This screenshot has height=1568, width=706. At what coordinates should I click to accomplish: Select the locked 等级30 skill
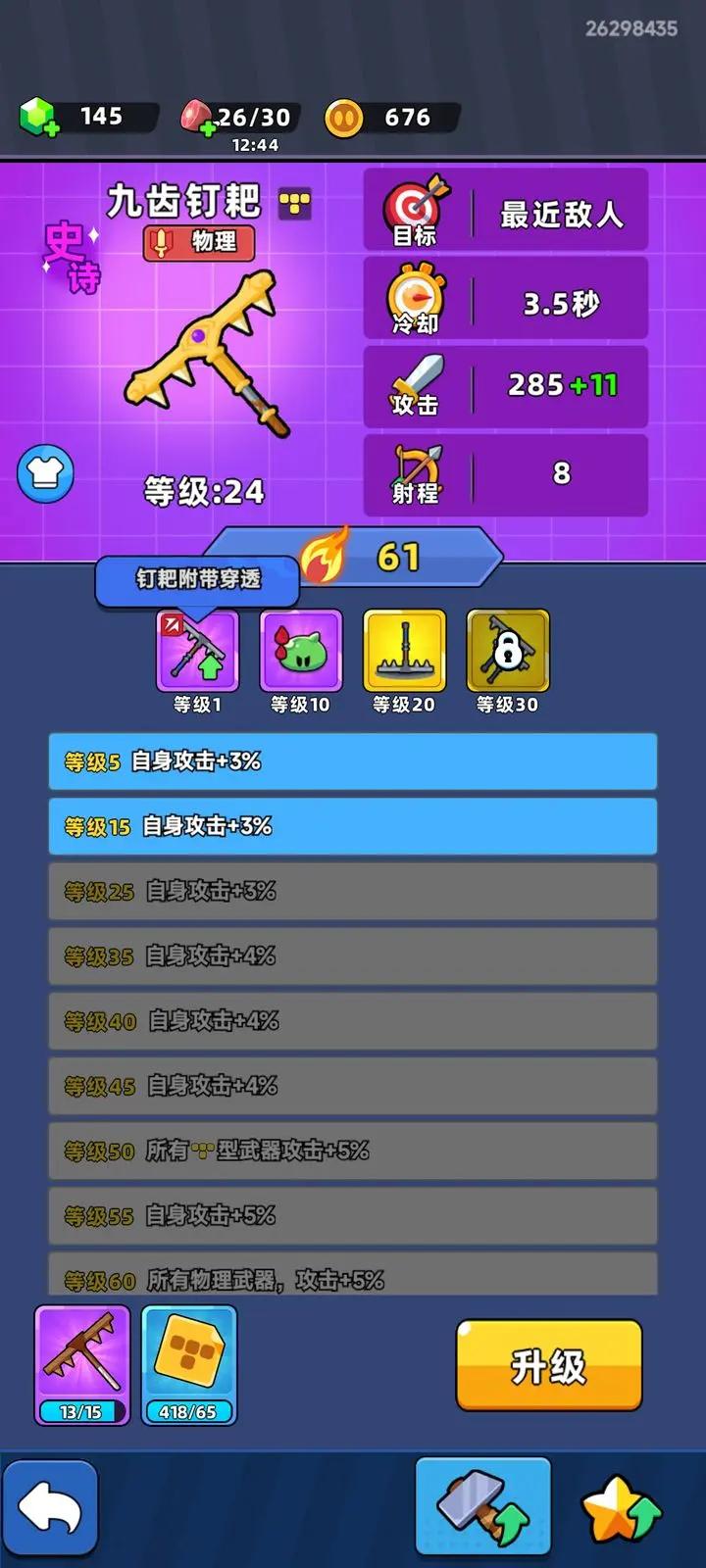[507, 651]
